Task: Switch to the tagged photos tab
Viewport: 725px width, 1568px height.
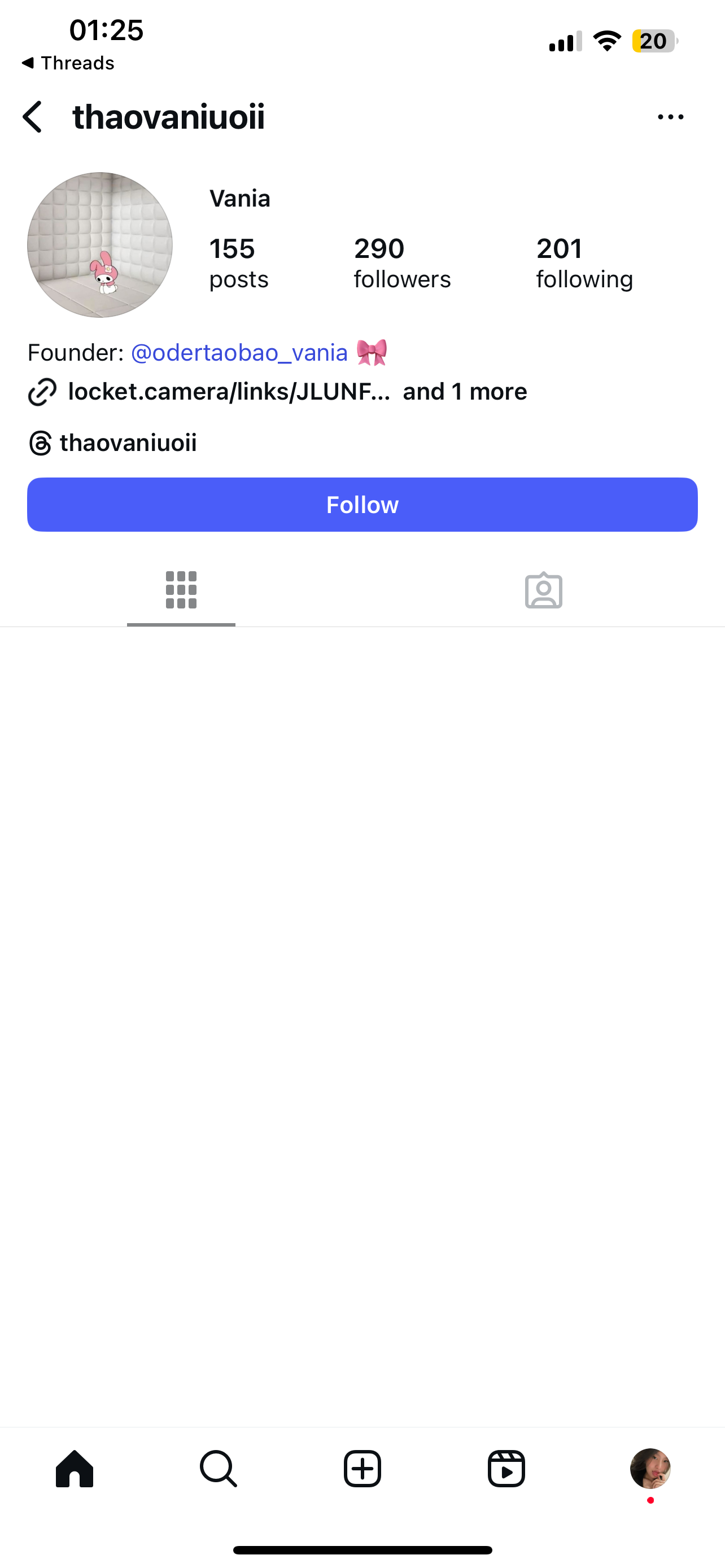Action: (543, 590)
